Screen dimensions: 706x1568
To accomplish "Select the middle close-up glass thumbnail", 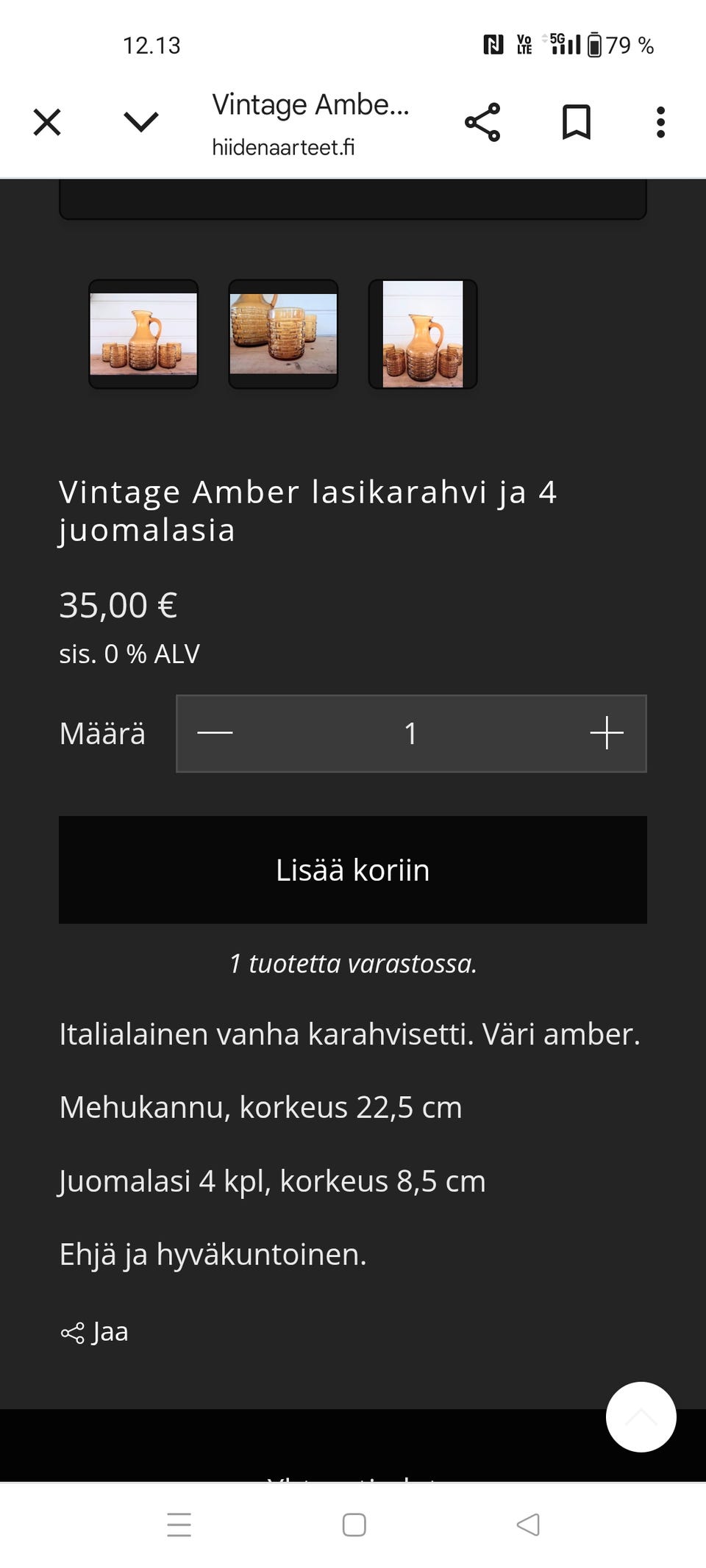I will 283,333.
